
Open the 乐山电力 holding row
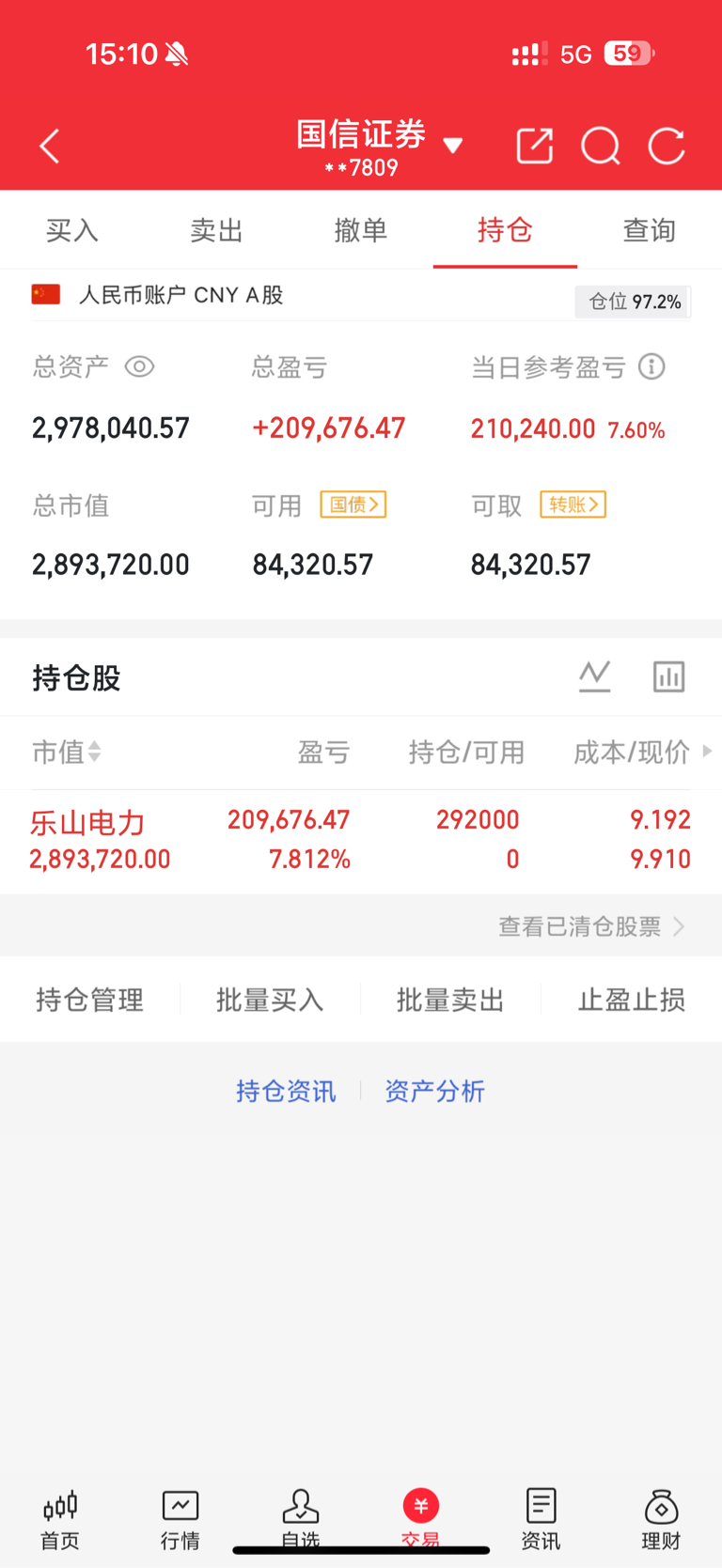[361, 840]
